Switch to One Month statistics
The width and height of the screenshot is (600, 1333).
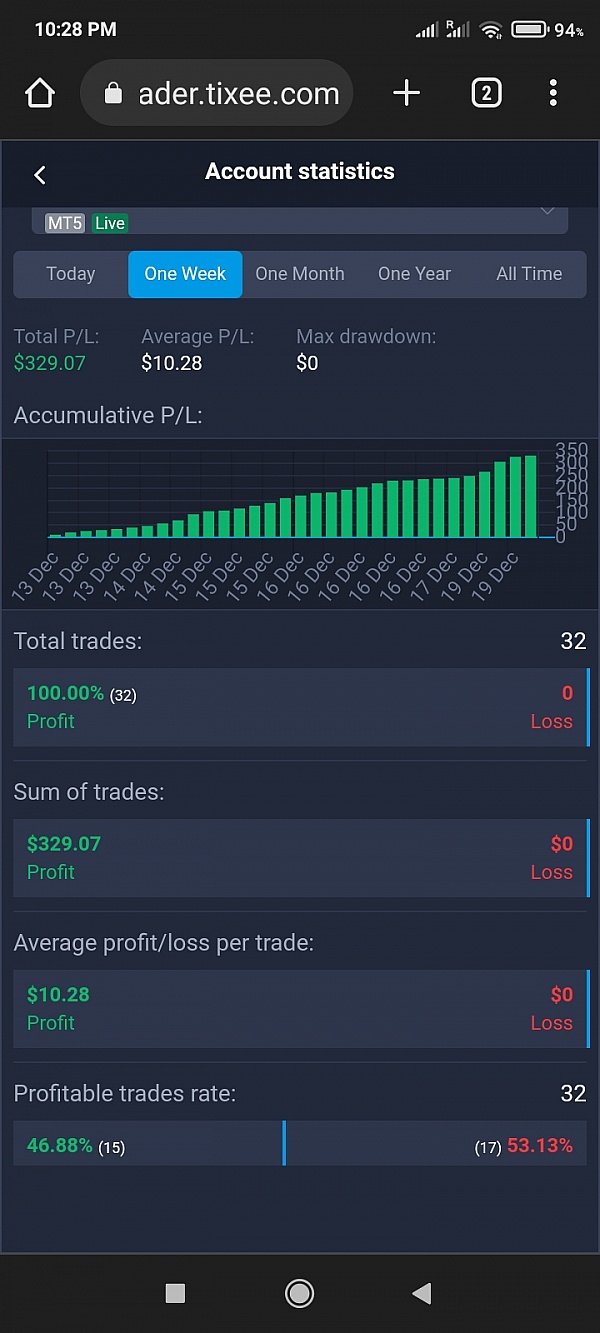click(299, 274)
